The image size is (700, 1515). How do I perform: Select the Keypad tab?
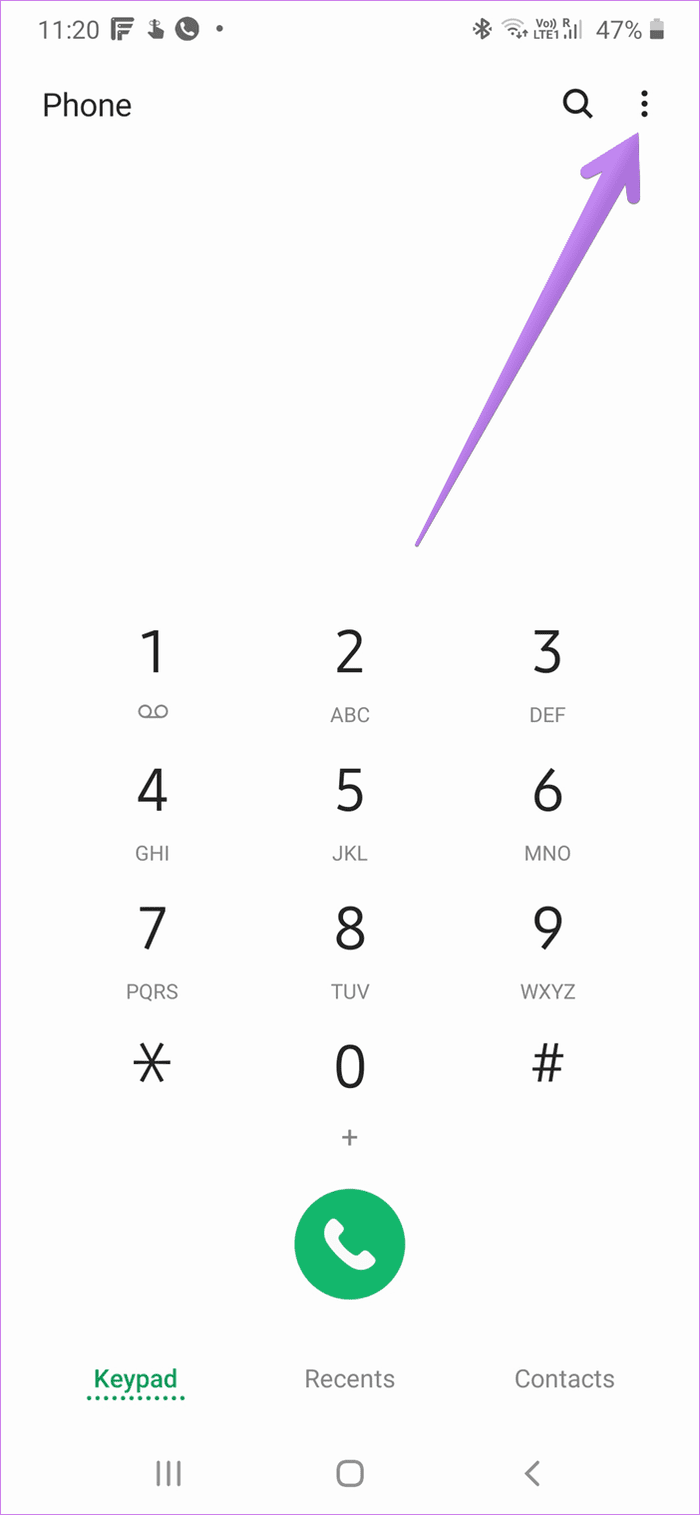coord(136,1380)
